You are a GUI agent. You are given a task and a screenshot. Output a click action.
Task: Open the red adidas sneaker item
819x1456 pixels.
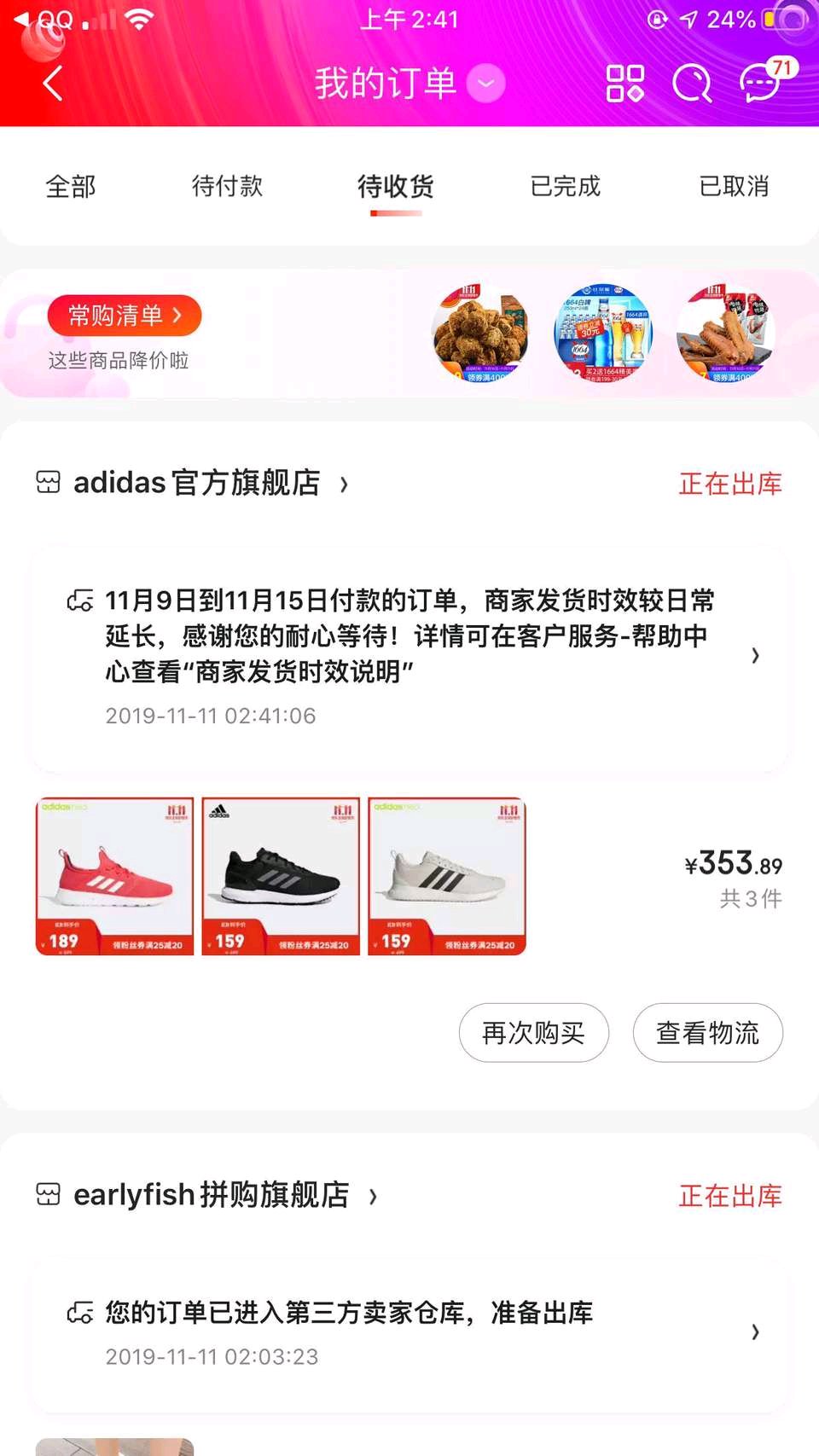click(115, 876)
